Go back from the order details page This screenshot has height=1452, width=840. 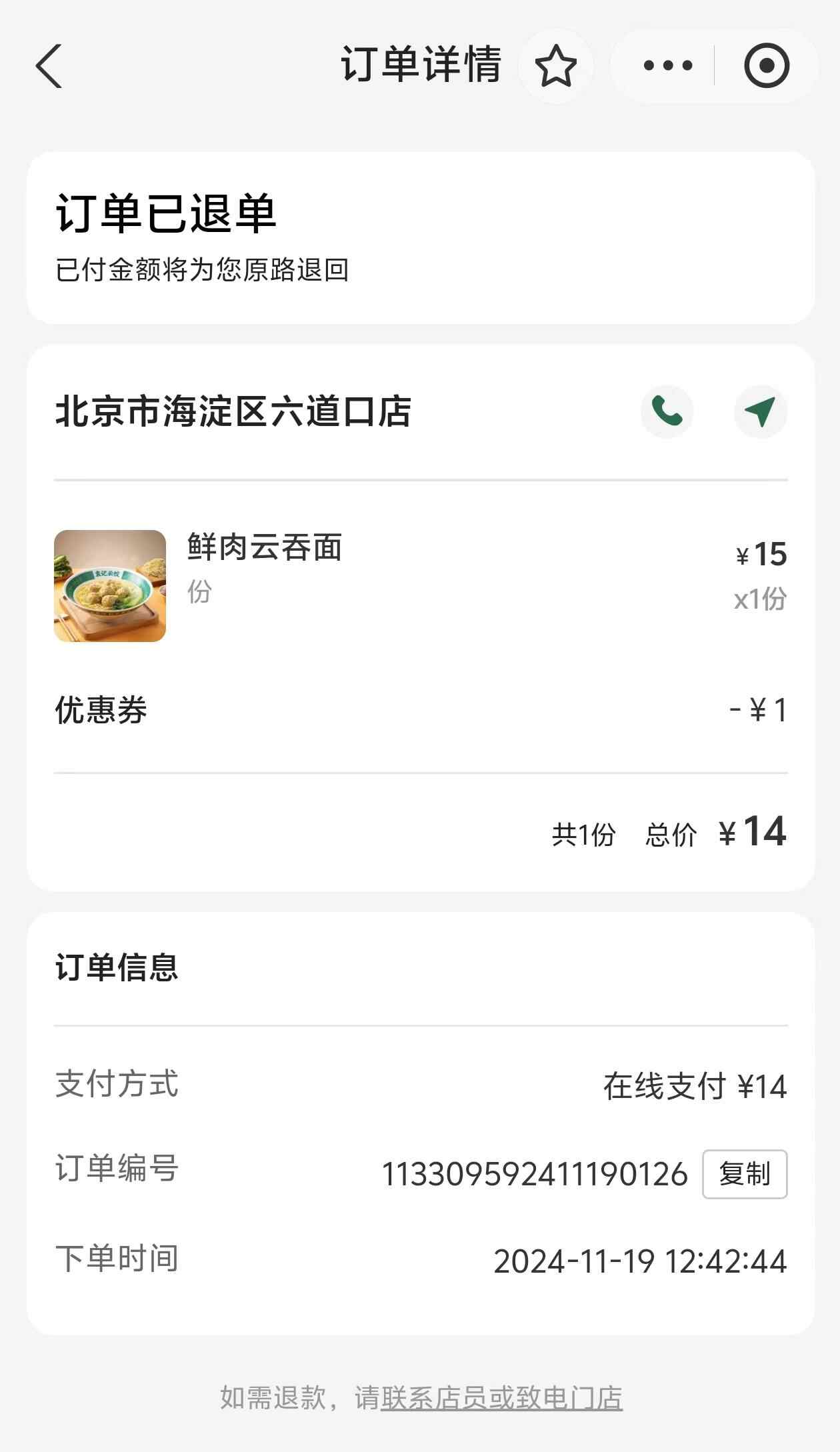[49, 66]
